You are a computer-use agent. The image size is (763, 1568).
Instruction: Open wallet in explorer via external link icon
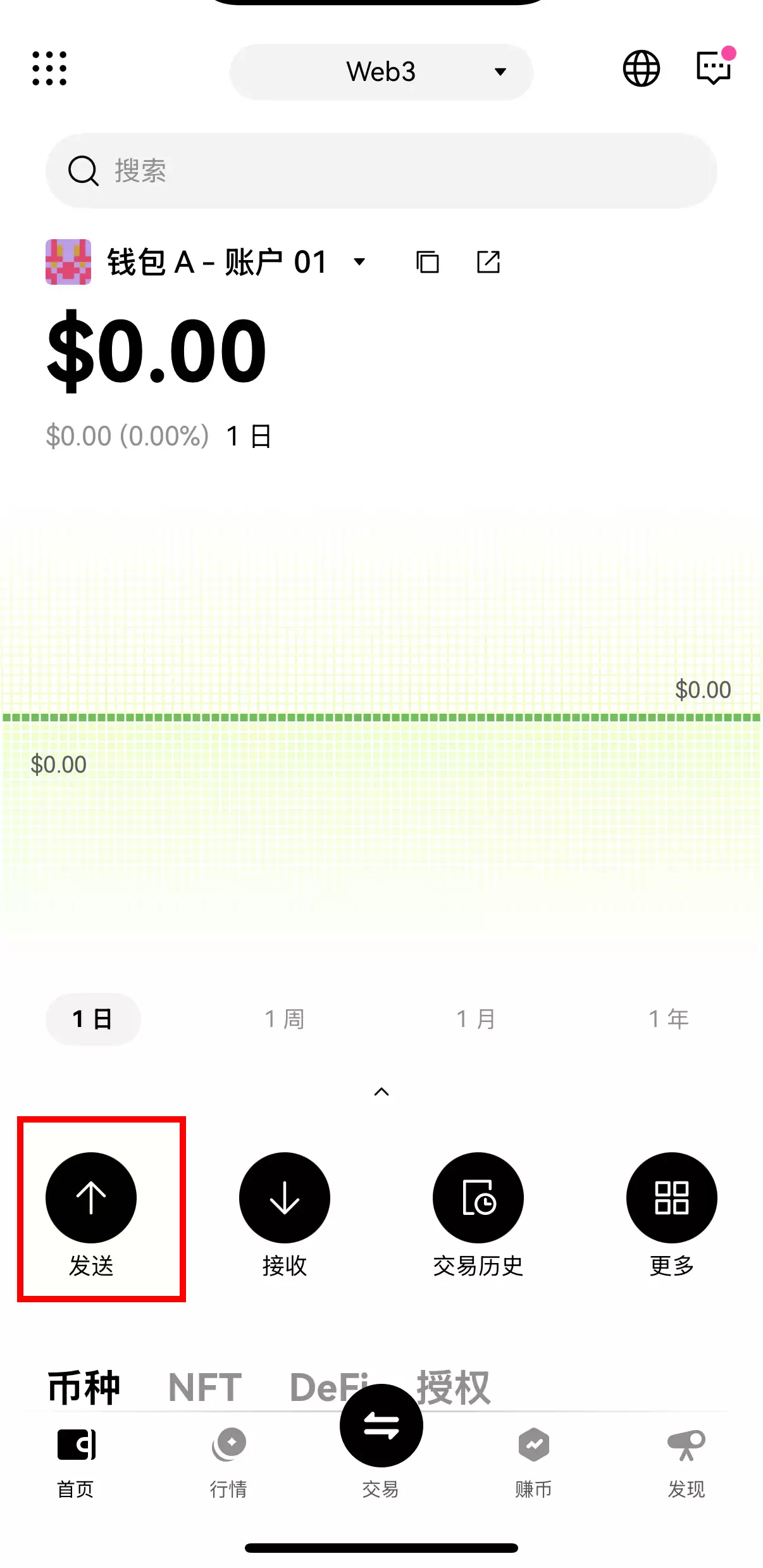coord(487,261)
